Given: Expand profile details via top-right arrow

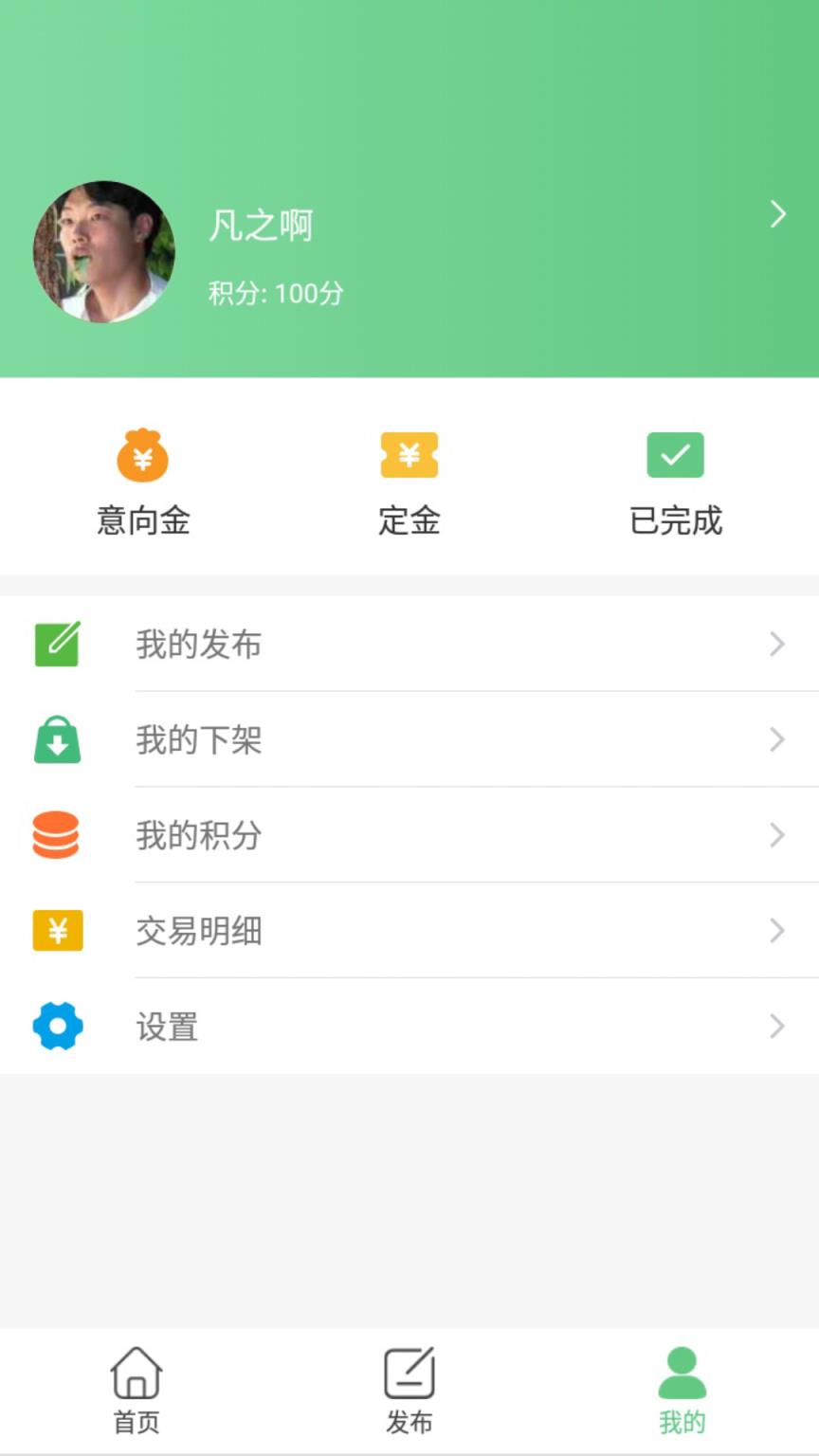Looking at the screenshot, I should [x=777, y=214].
